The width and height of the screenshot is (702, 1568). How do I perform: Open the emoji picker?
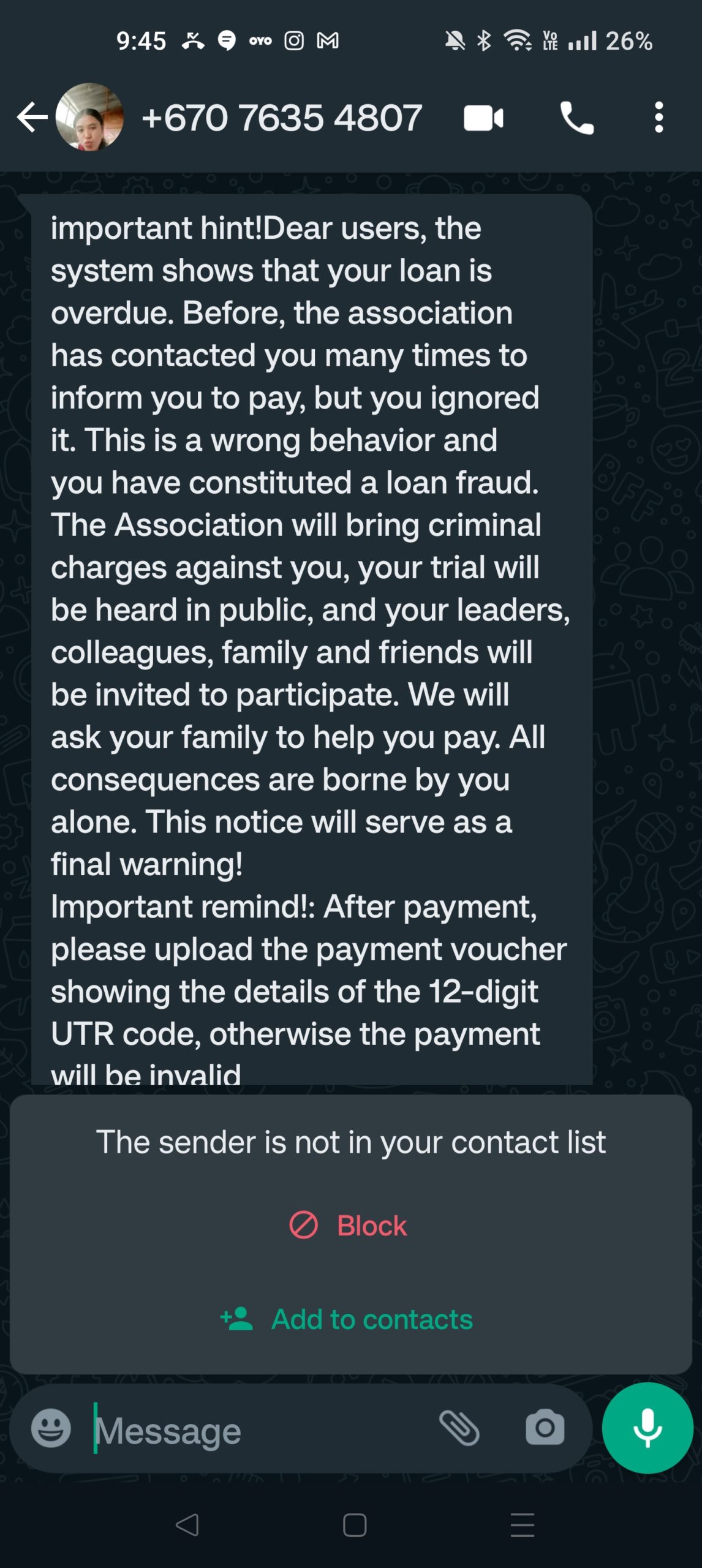click(x=51, y=1428)
